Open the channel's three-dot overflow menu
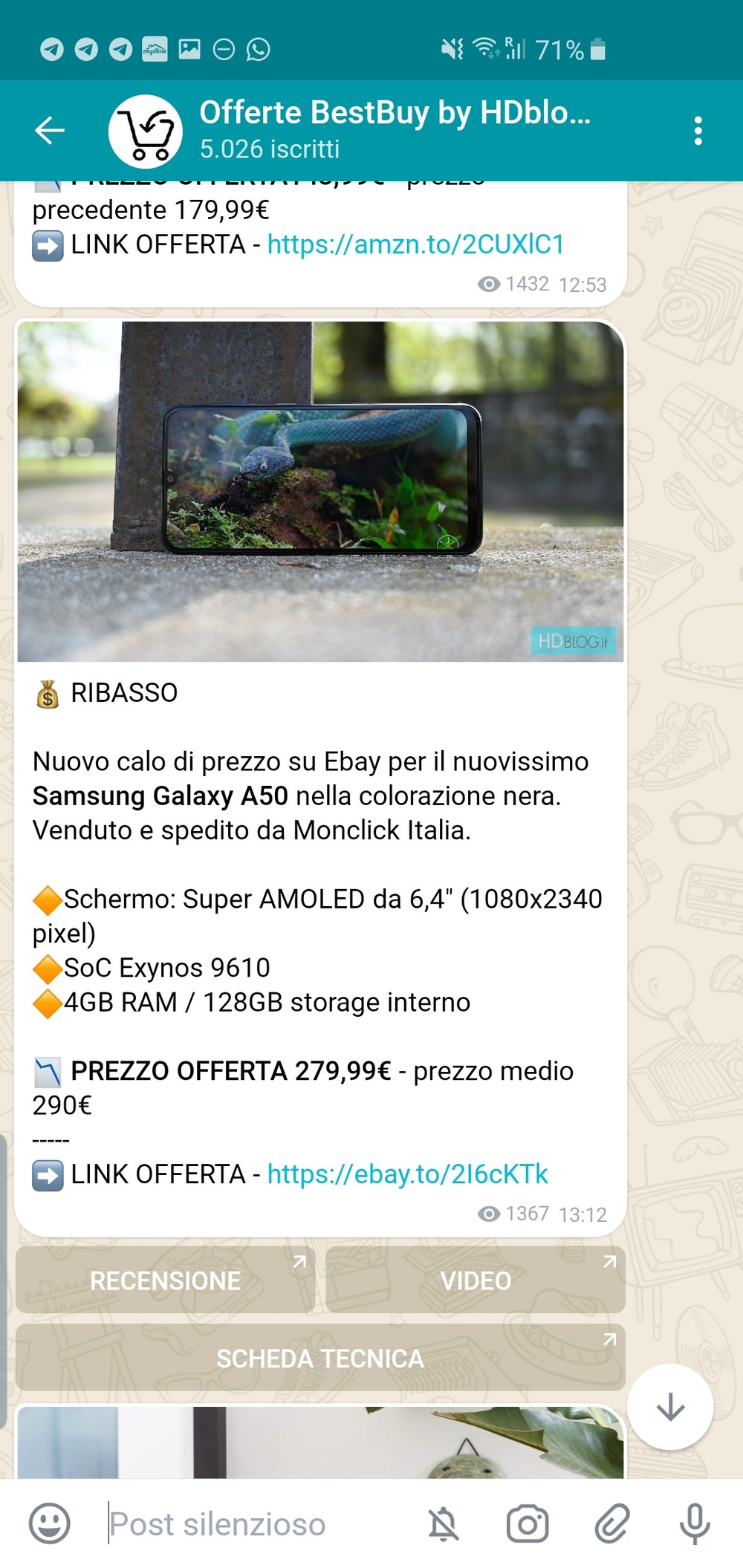 coord(698,131)
